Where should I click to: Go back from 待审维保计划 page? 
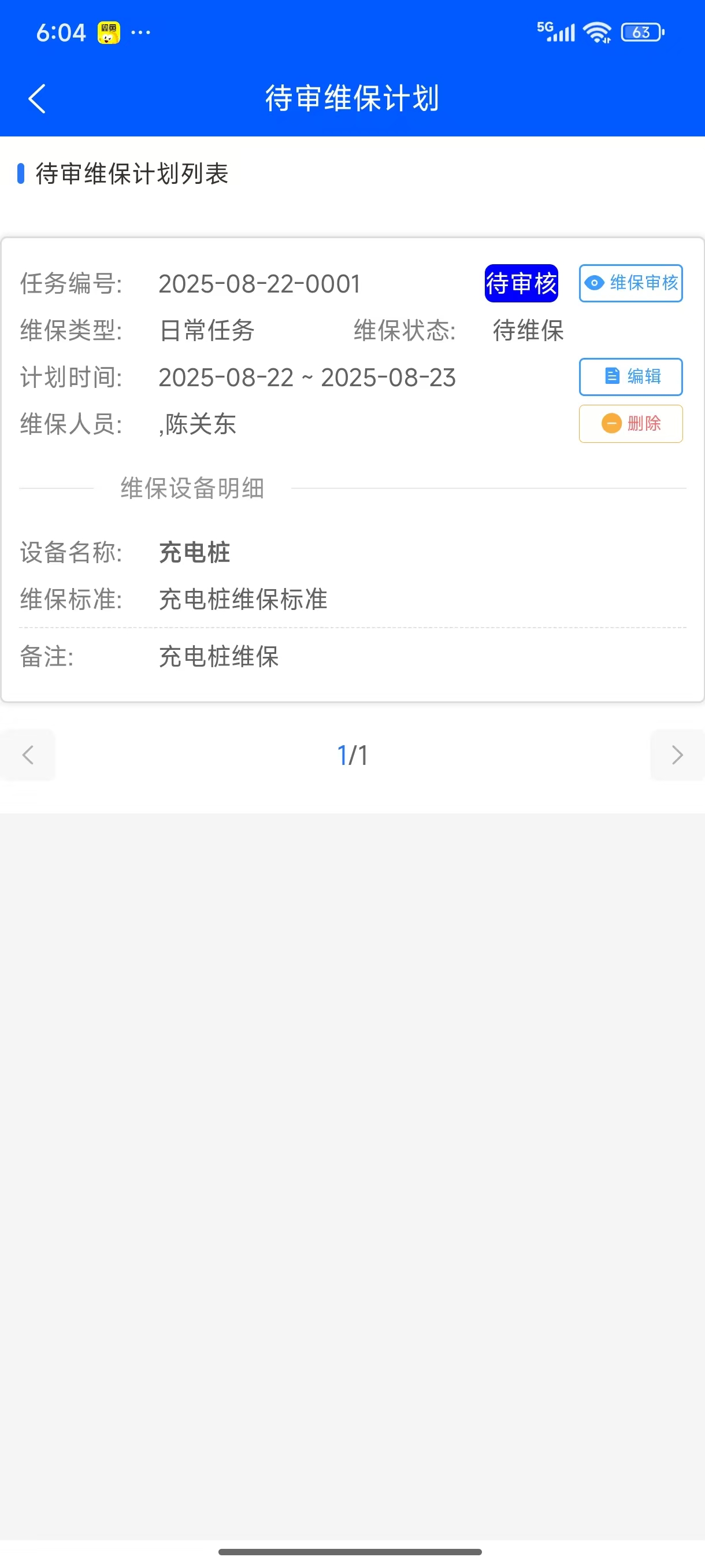click(x=37, y=99)
